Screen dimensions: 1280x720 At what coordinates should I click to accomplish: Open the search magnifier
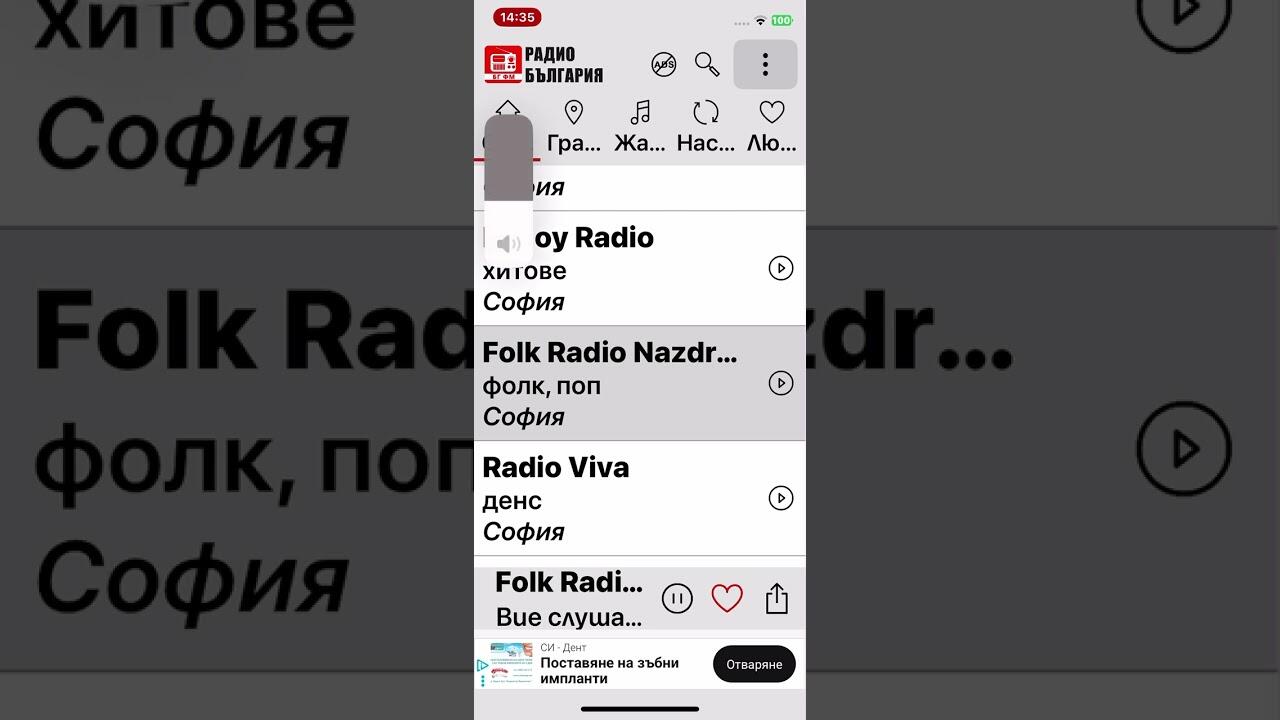coord(707,65)
